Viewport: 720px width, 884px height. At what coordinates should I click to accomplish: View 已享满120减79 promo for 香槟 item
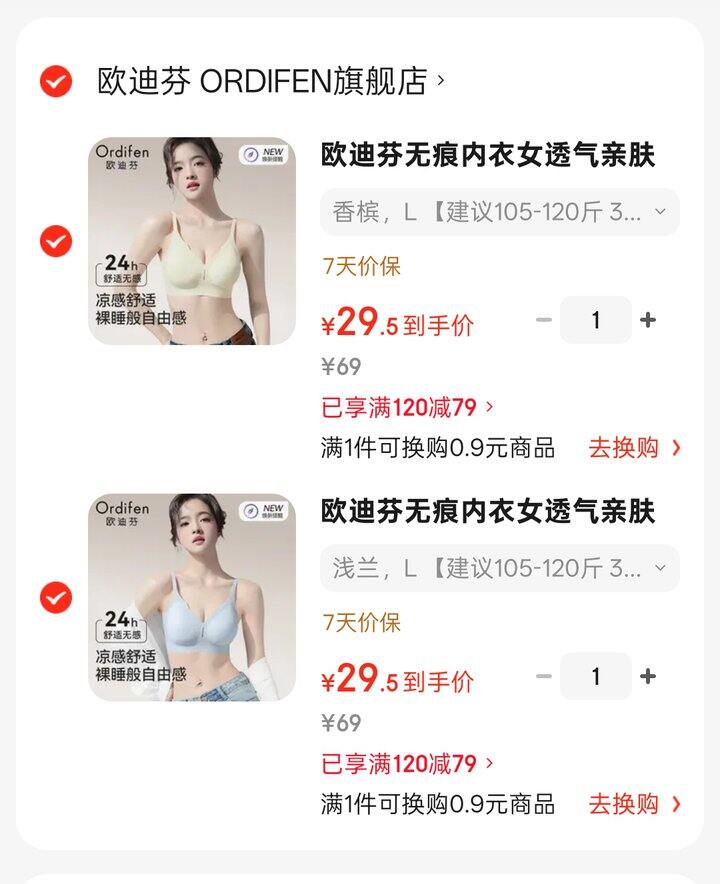[x=407, y=407]
